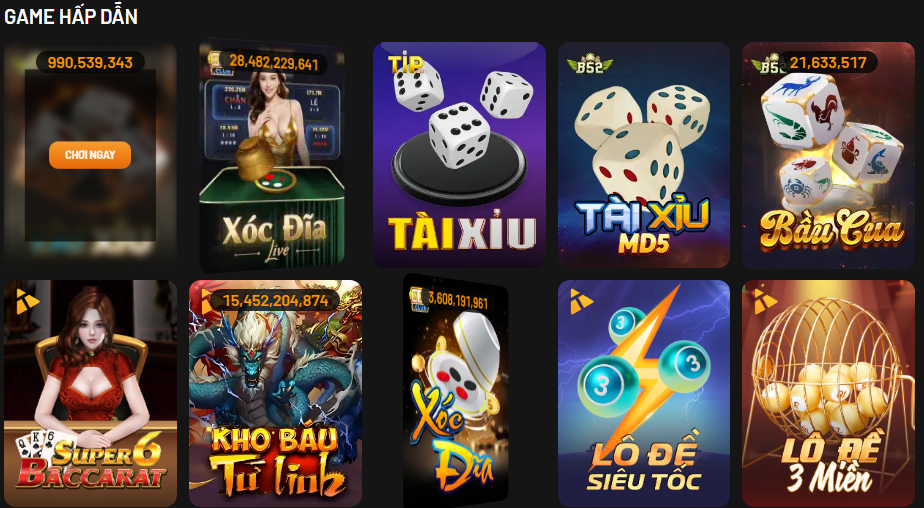This screenshot has width=924, height=508.
Task: Open the Tài Xỉu game tile
Action: (460, 155)
